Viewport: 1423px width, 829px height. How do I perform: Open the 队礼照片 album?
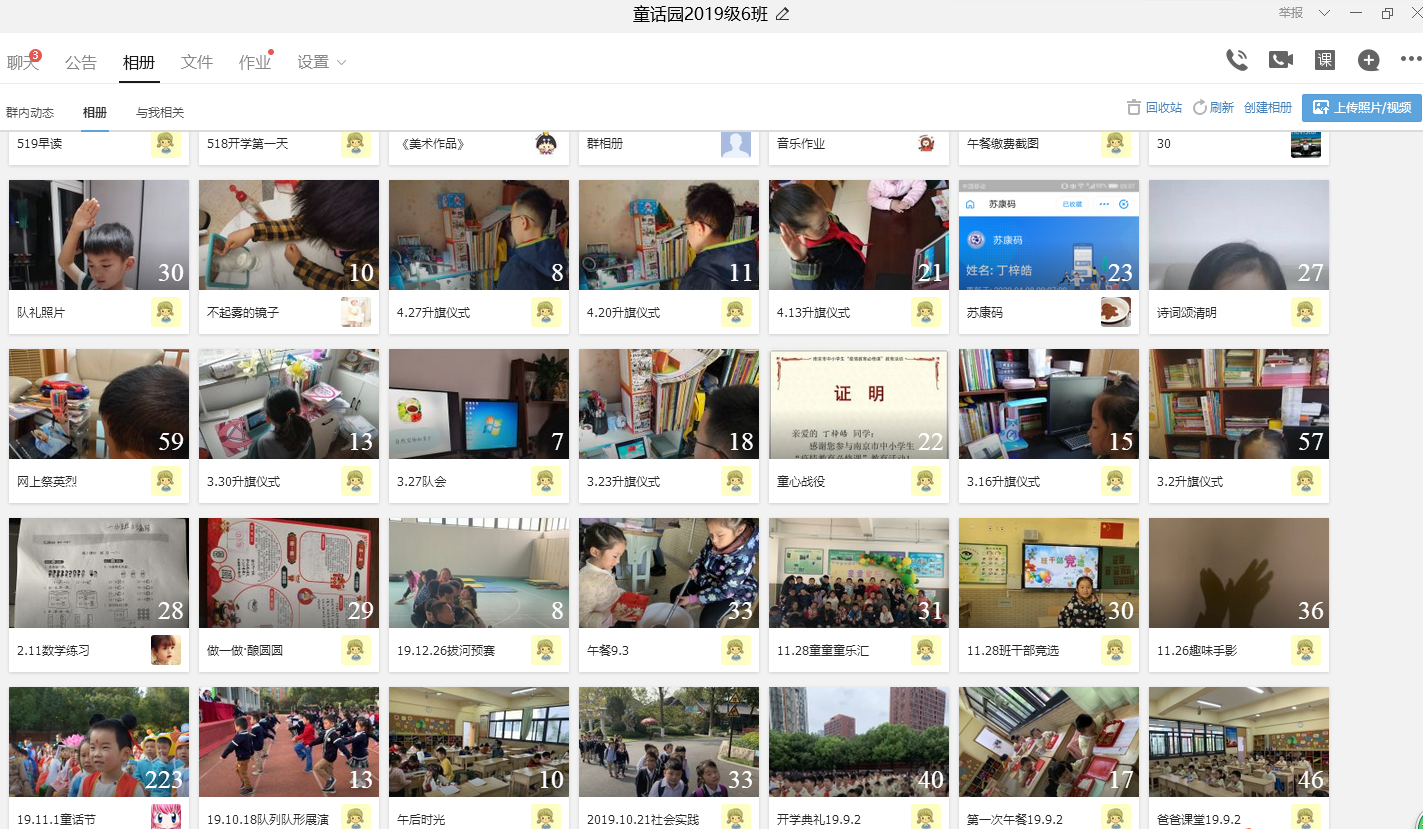point(98,236)
